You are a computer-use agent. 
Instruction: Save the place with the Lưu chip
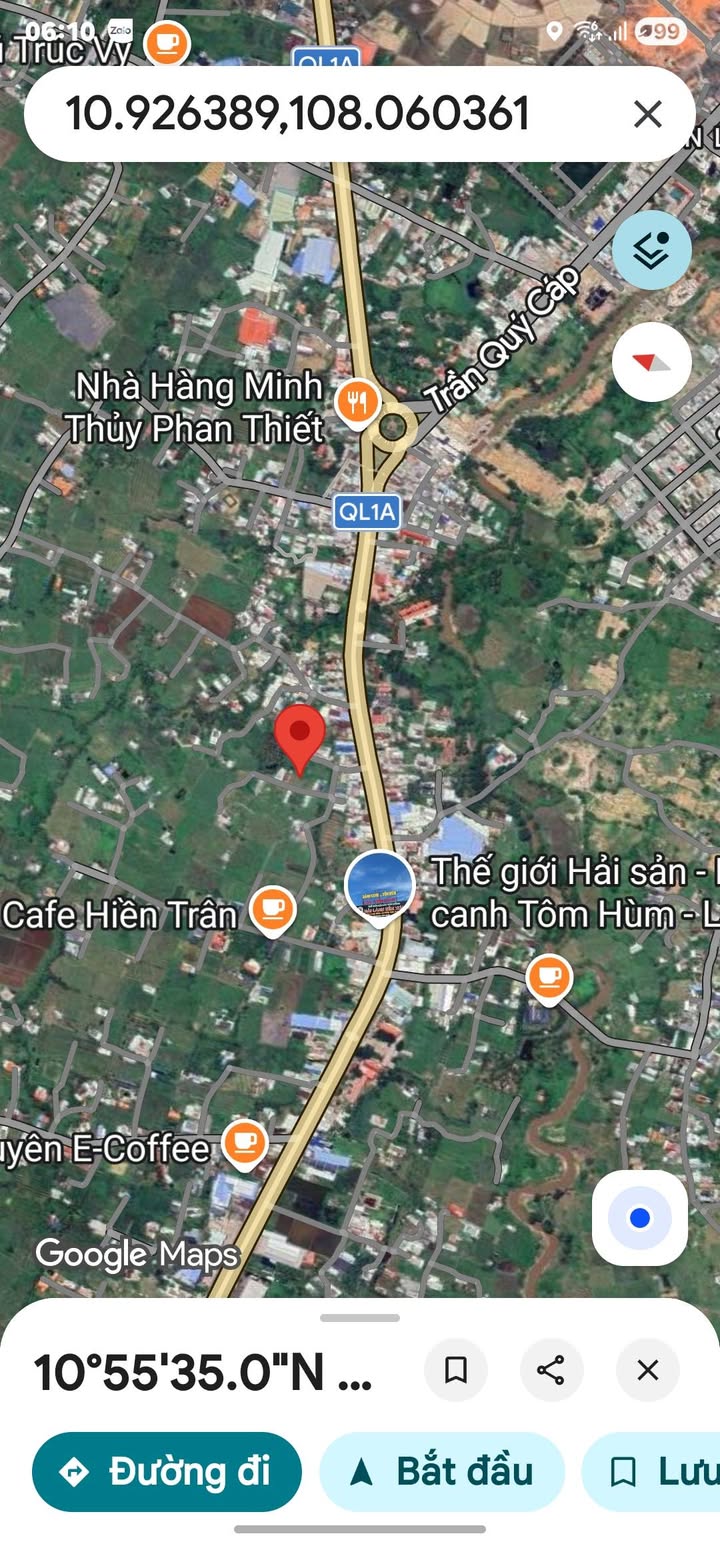pyautogui.click(x=652, y=1471)
